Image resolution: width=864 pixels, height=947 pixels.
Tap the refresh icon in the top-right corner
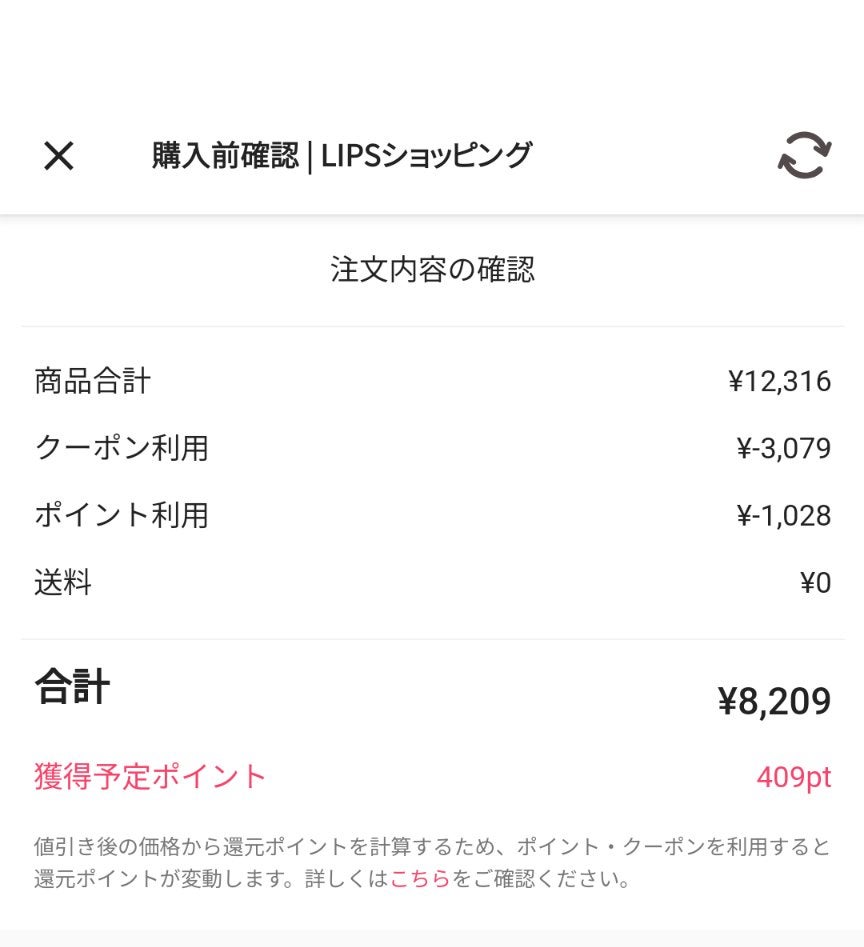(x=804, y=157)
